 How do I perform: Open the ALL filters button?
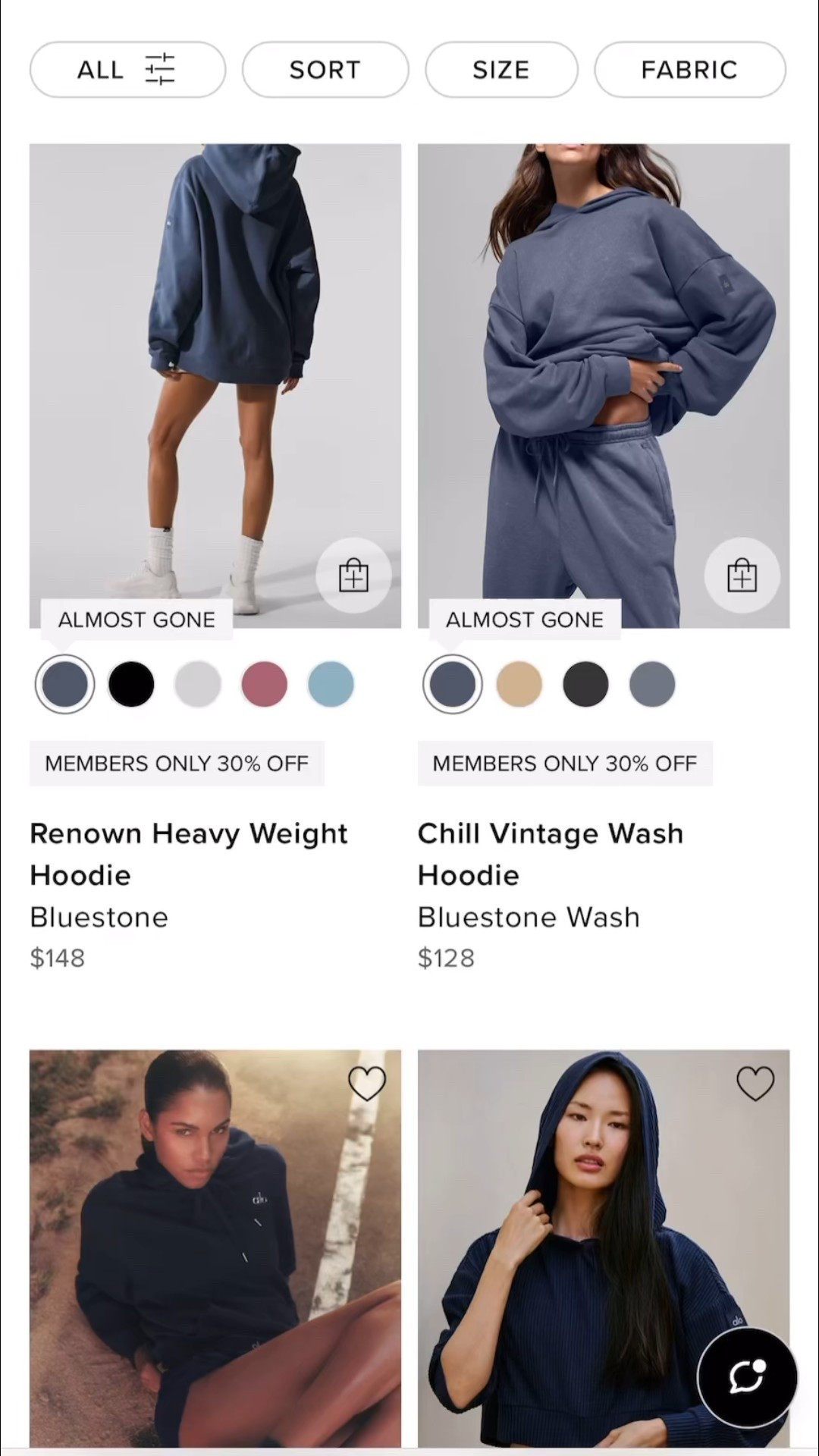(x=127, y=70)
